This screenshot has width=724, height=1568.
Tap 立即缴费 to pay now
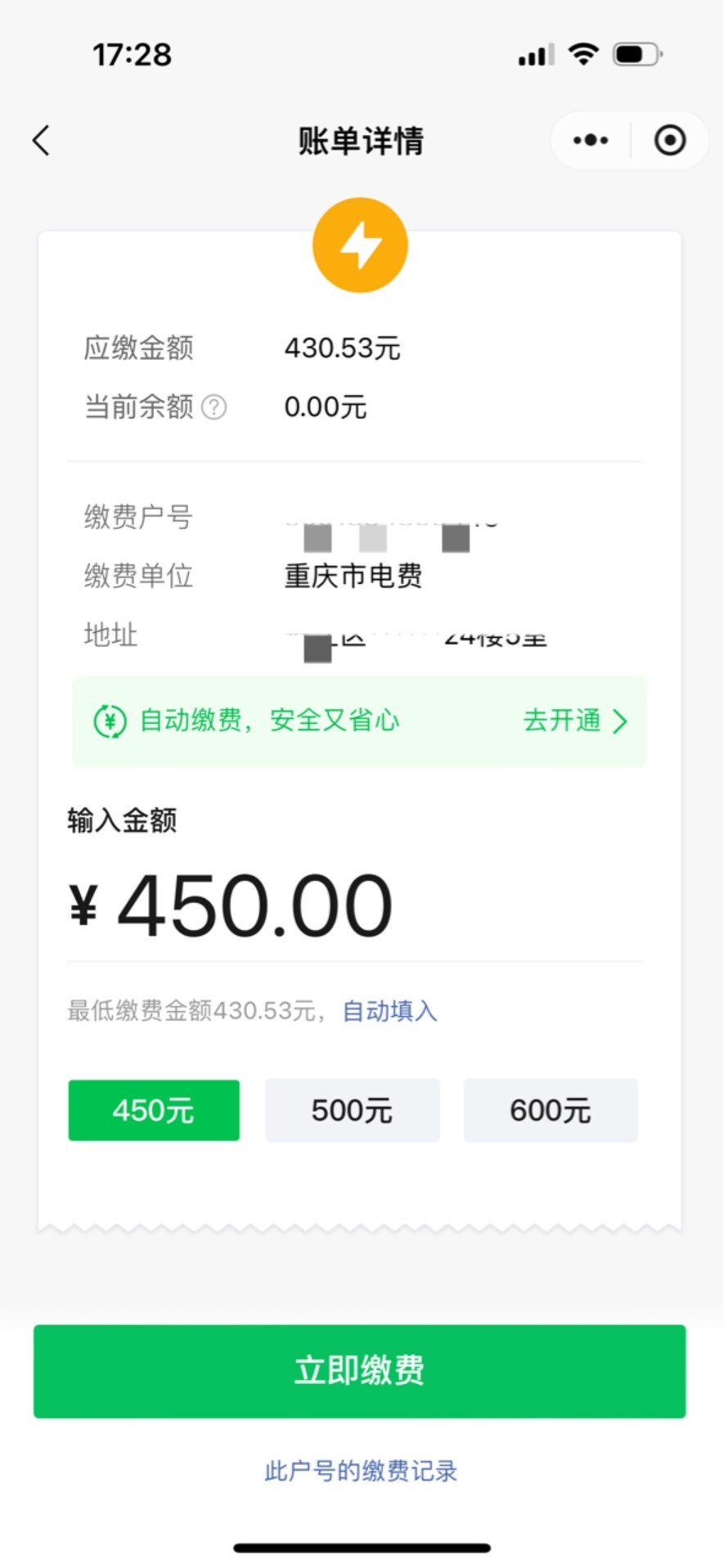tap(360, 1371)
